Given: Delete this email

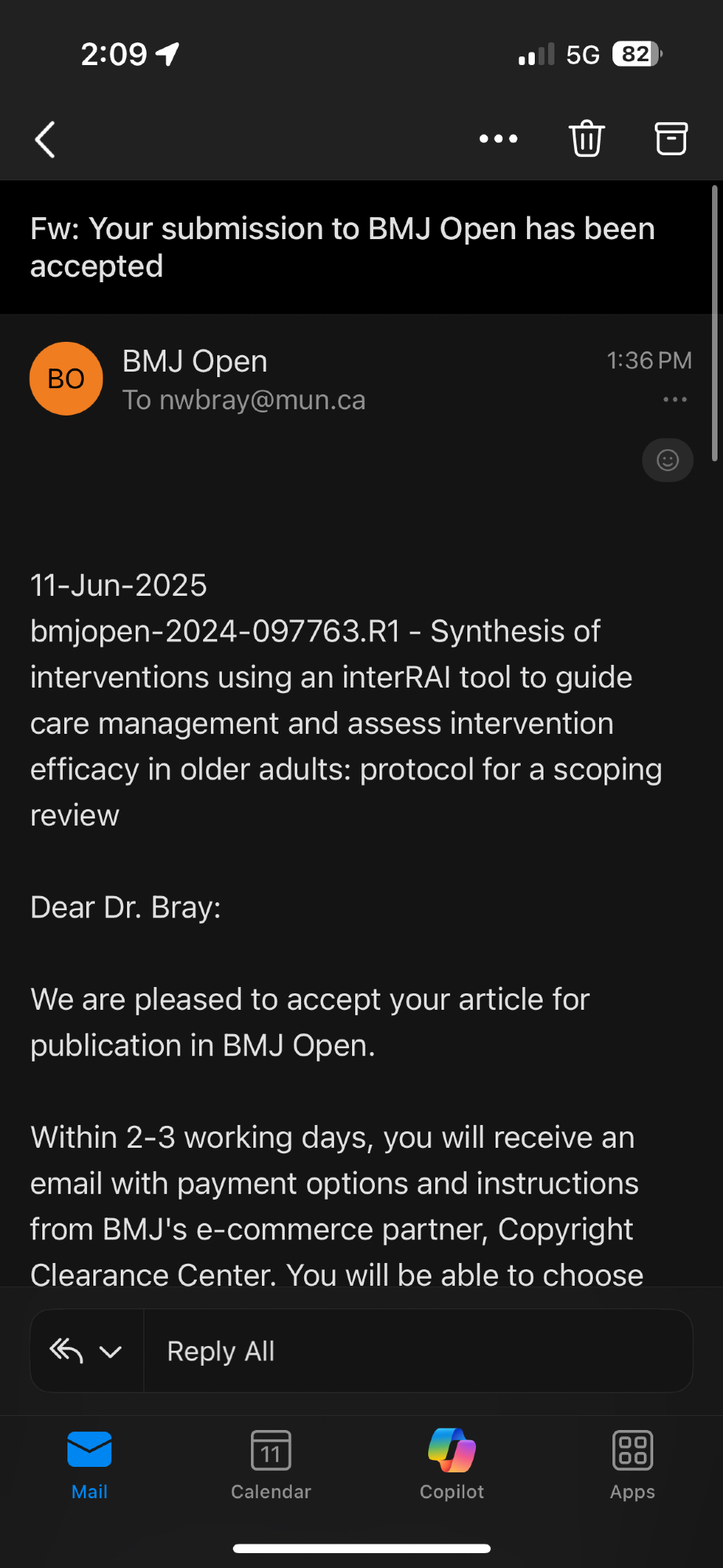Looking at the screenshot, I should pyautogui.click(x=587, y=139).
